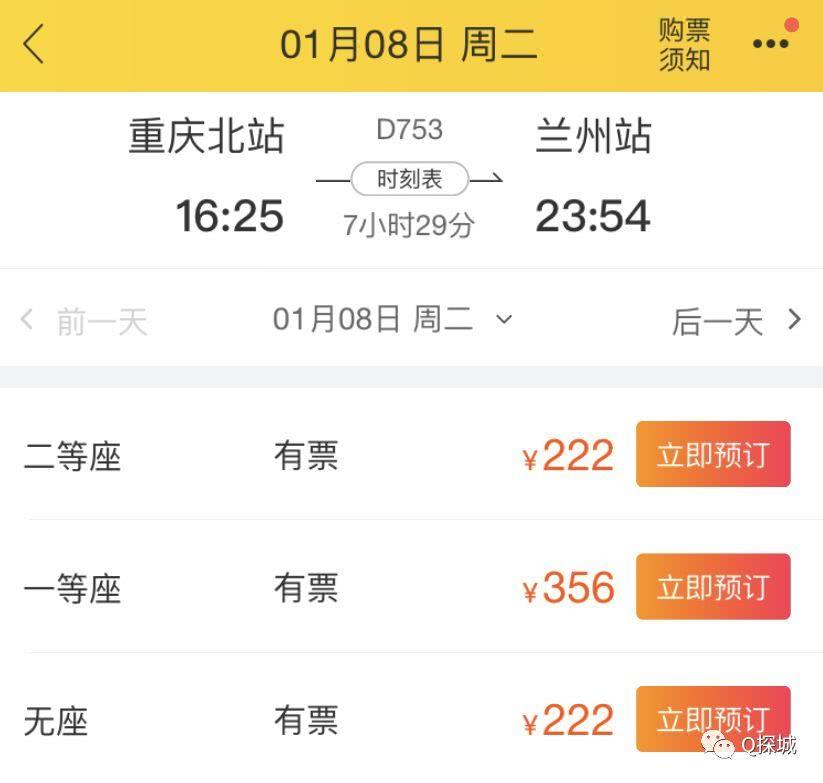Viewport: 823px width, 783px height.
Task: Switch to 后一天 next day
Action: tap(737, 321)
